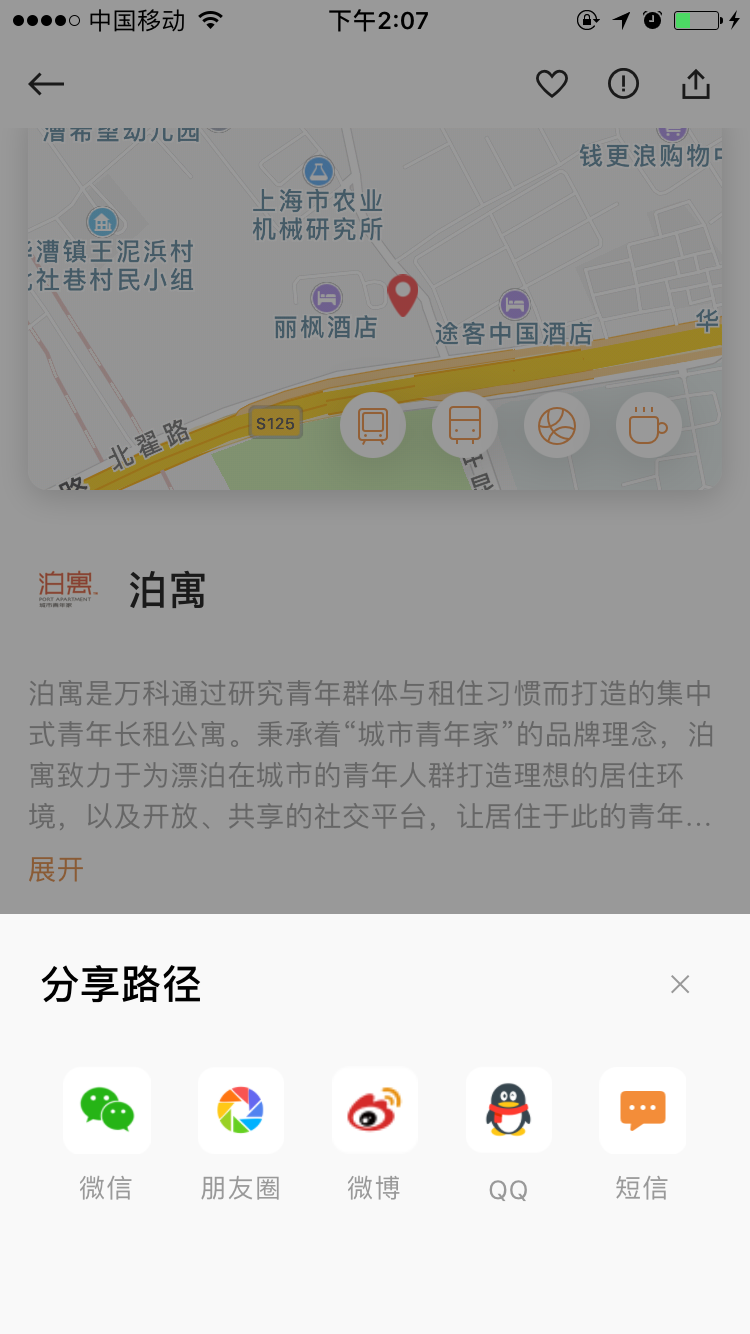The image size is (750, 1334).
Task: Share to 朋友圈 (Moments)
Action: [x=241, y=1110]
